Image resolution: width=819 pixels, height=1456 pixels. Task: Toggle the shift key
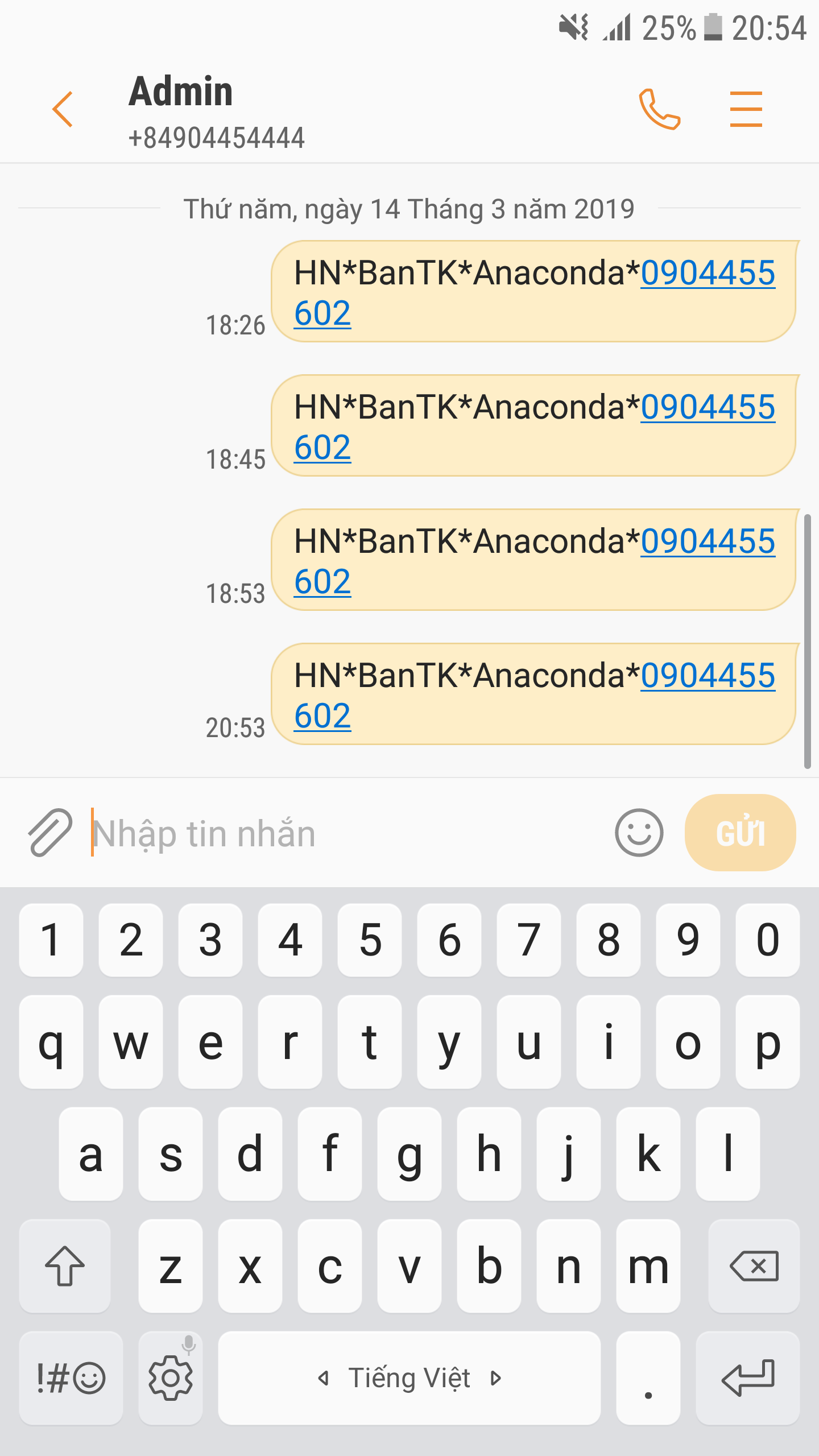pyautogui.click(x=65, y=1266)
